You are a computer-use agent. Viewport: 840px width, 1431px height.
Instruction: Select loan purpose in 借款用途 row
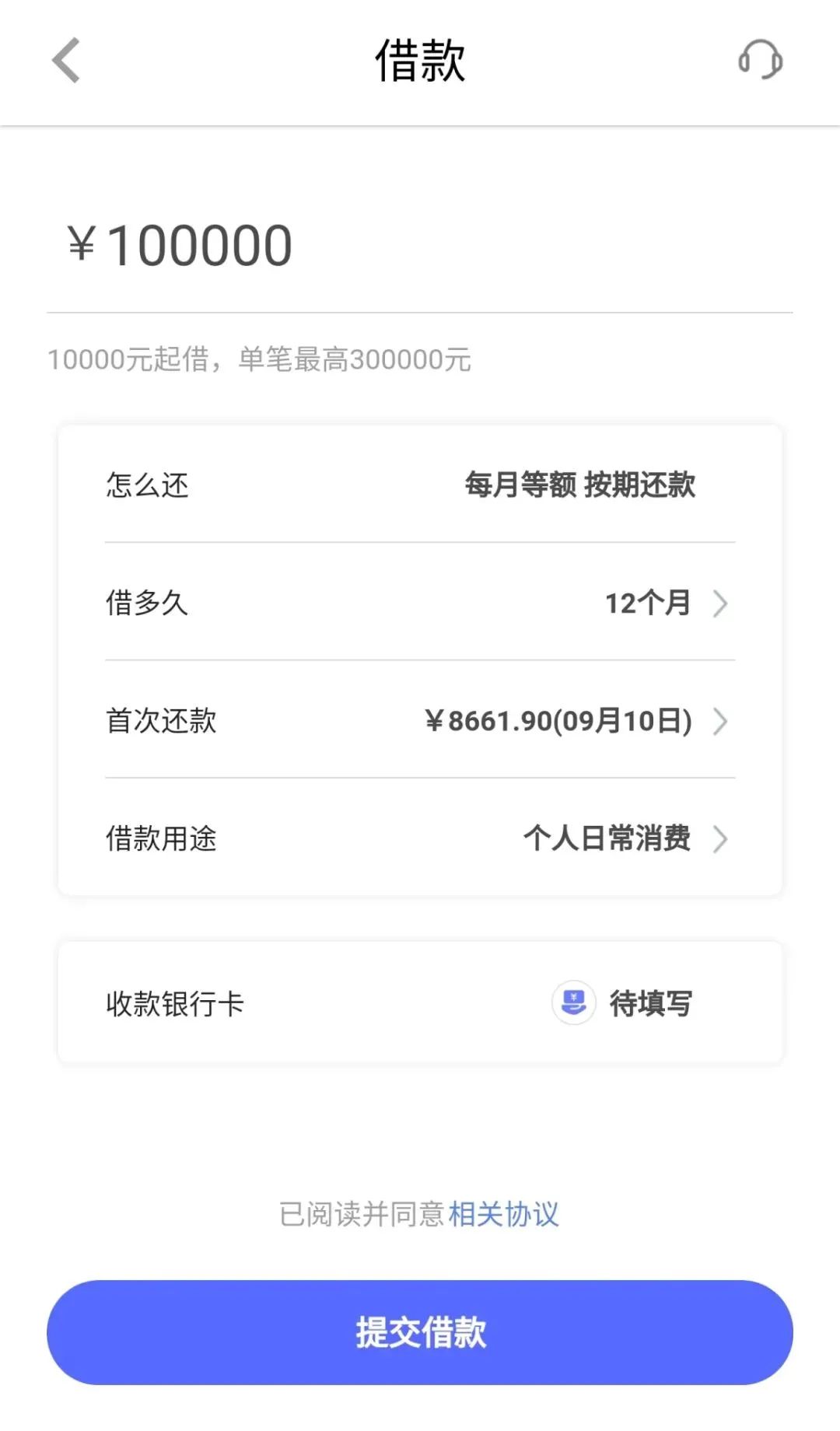pyautogui.click(x=420, y=838)
